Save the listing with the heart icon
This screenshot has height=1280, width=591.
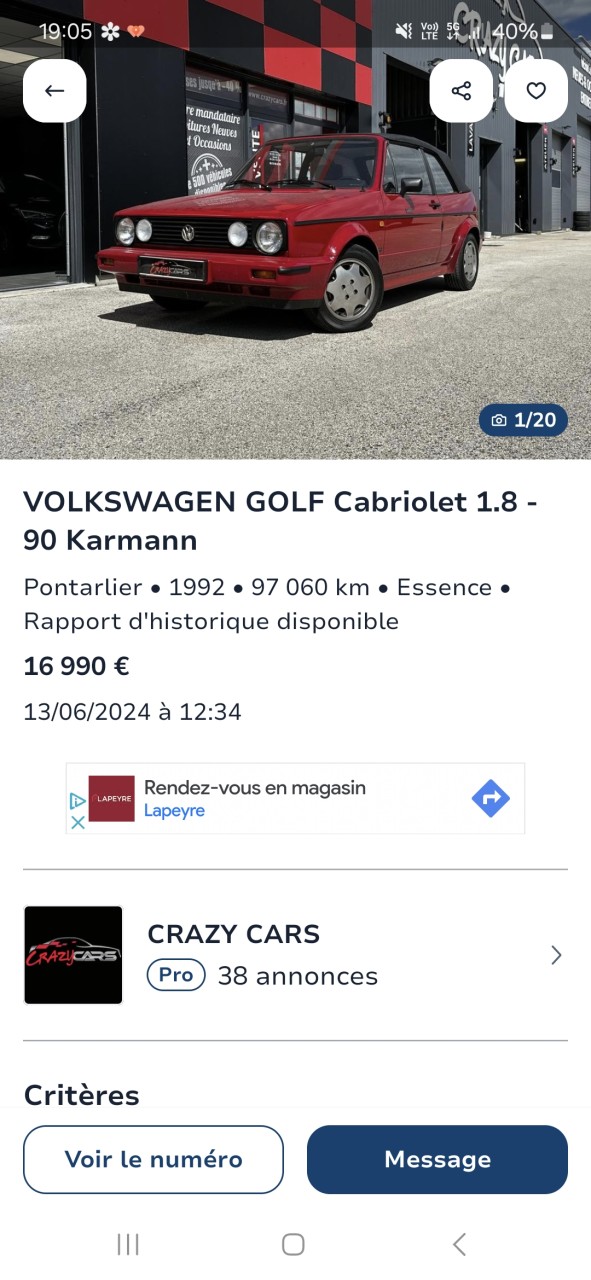536,91
